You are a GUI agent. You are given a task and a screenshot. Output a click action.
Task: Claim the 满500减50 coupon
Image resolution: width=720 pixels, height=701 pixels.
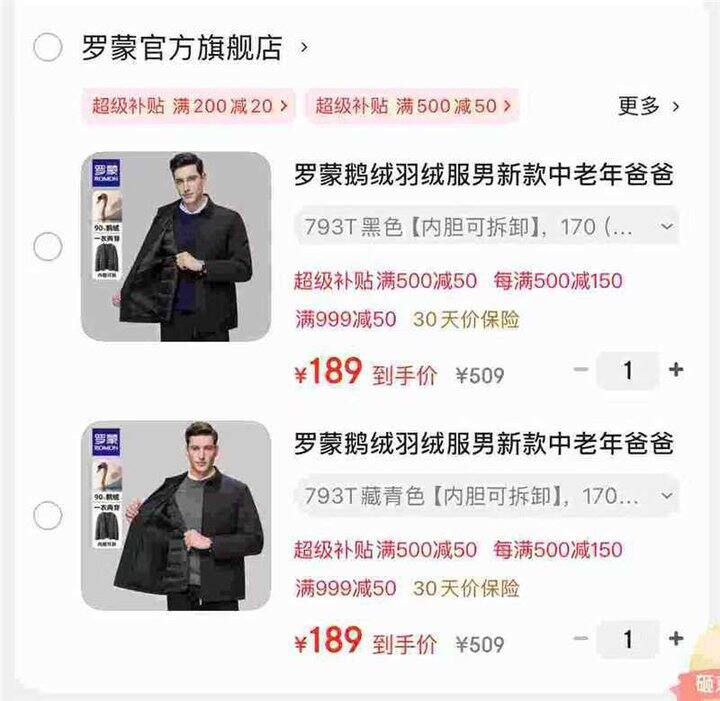coord(414,105)
